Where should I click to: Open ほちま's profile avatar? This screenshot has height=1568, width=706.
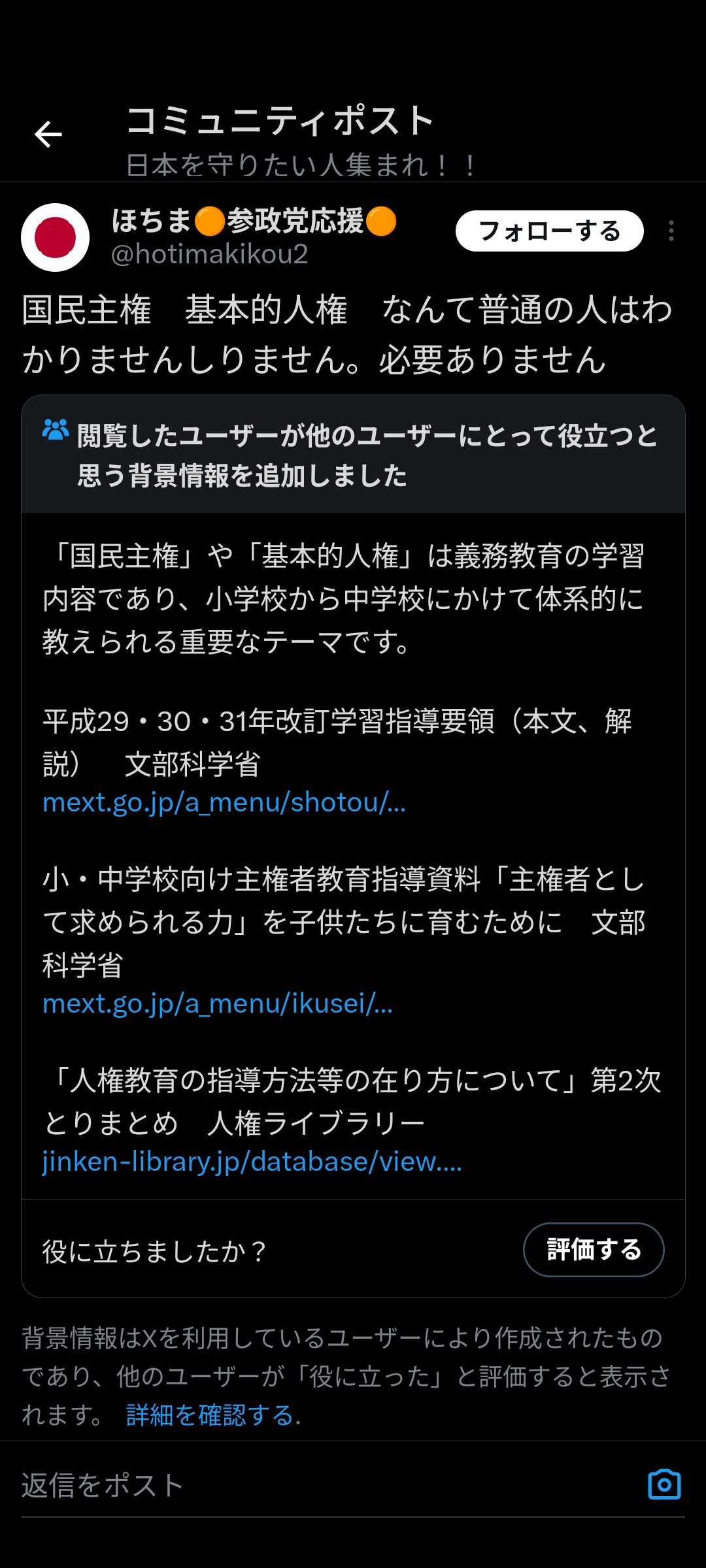(56, 237)
